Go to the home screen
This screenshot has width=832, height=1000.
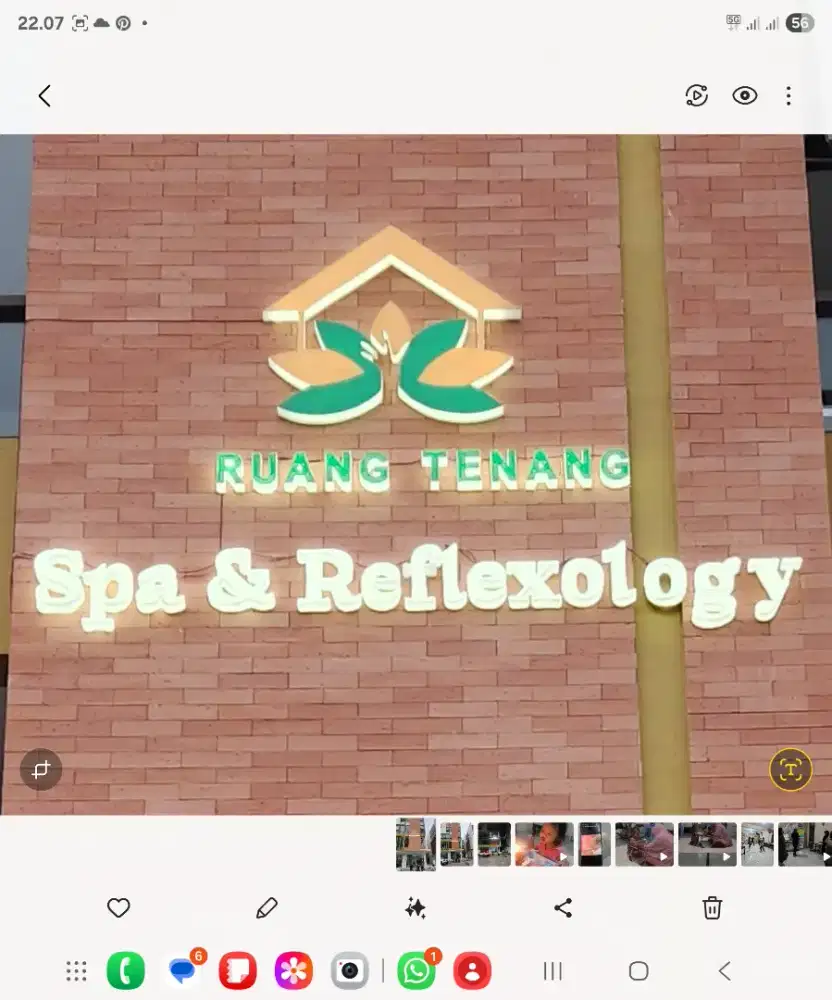[638, 971]
